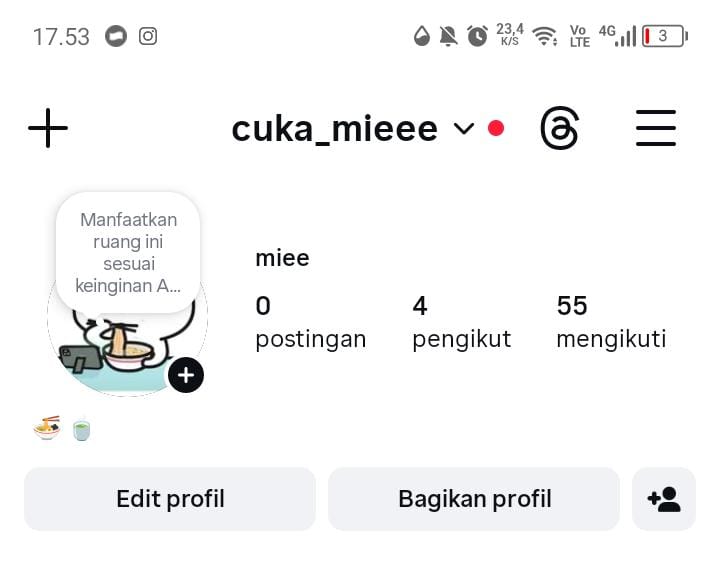The image size is (720, 561).
Task: Tap the plus icon to create content
Action: (48, 129)
